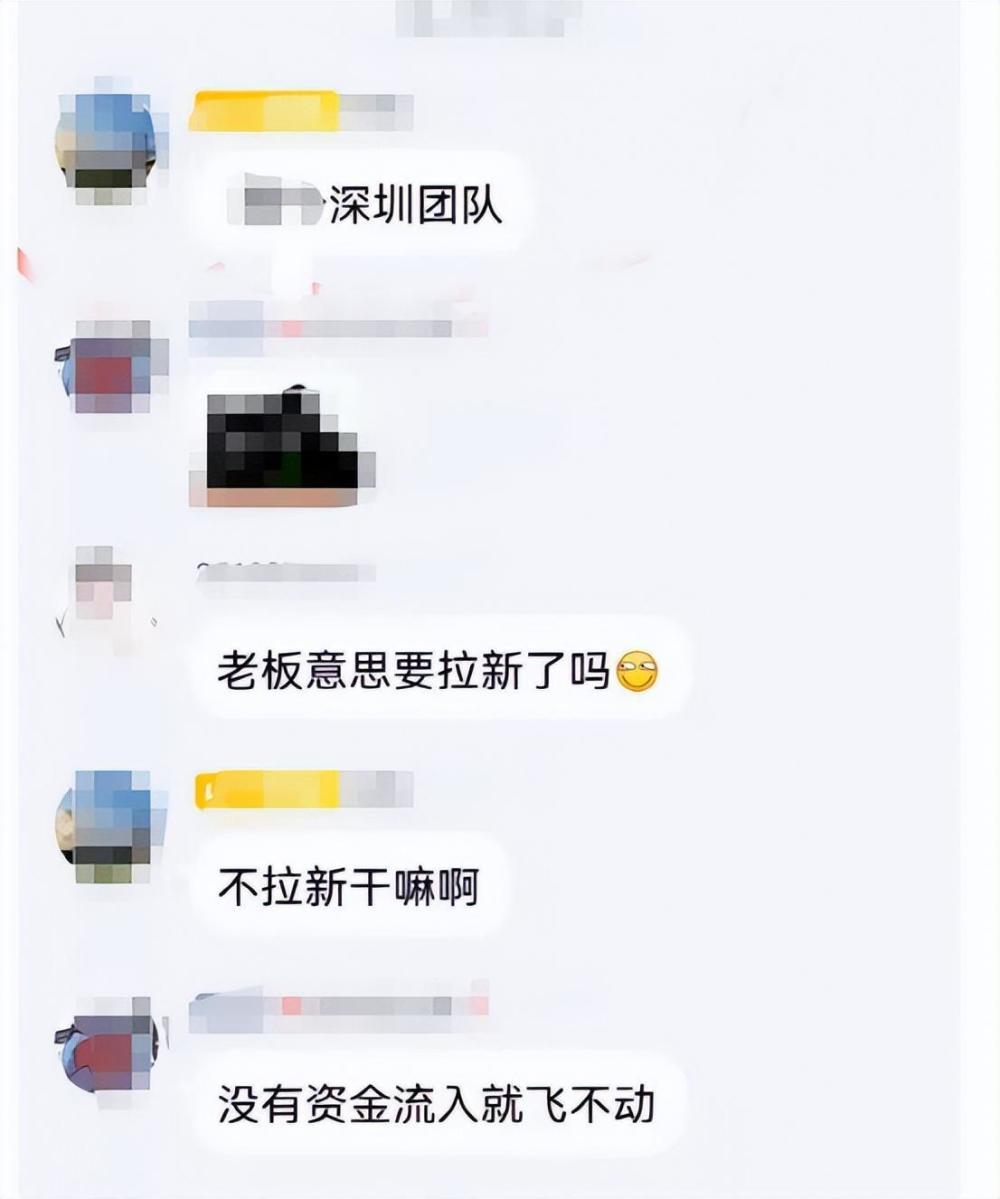The width and height of the screenshot is (1000, 1199).
Task: View profile of 不拉新干嘛啊 sender
Action: (x=104, y=826)
